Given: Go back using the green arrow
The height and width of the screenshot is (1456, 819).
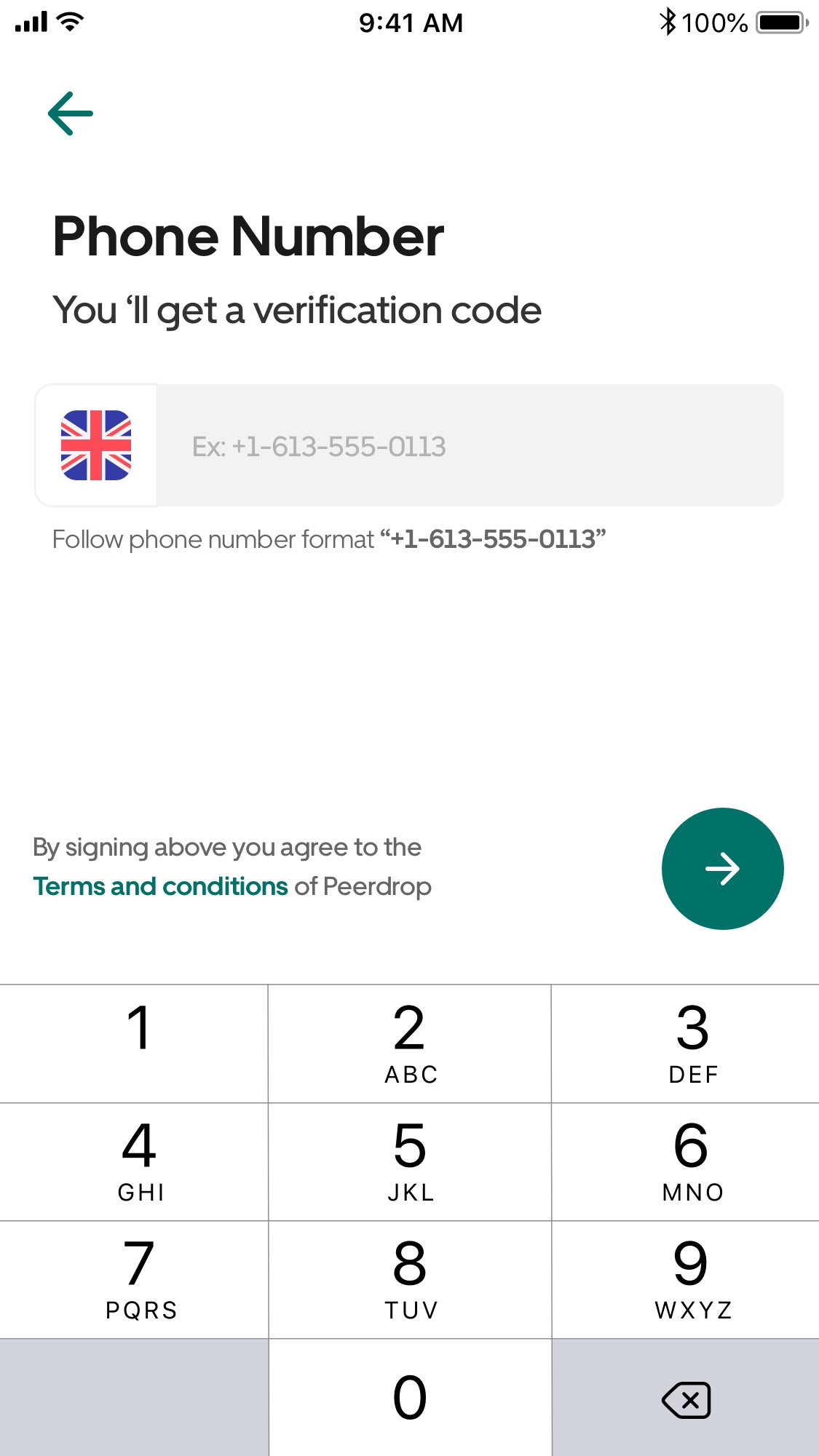Looking at the screenshot, I should (71, 114).
